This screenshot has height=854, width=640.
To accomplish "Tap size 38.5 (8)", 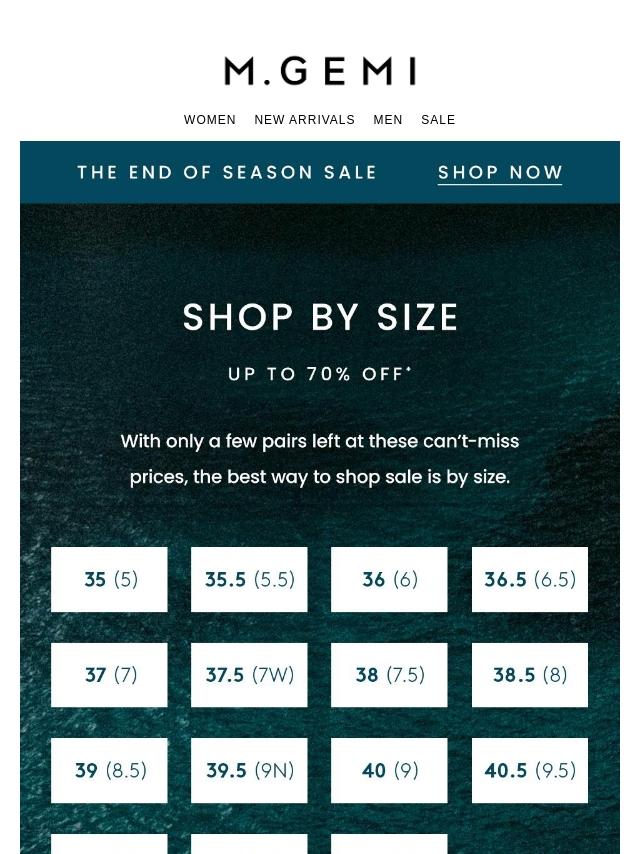I will click(x=530, y=675).
